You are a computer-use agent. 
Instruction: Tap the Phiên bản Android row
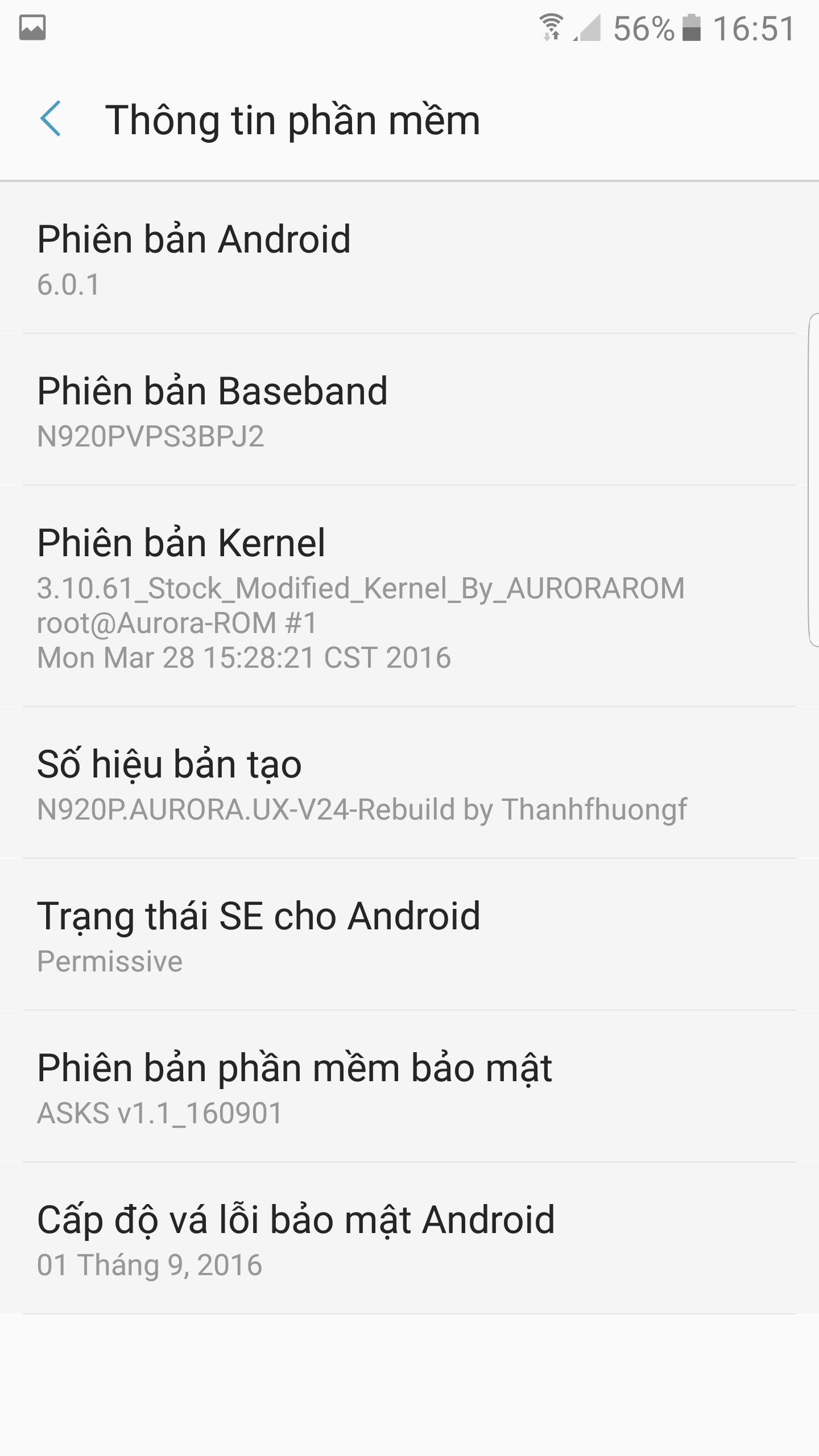click(409, 258)
